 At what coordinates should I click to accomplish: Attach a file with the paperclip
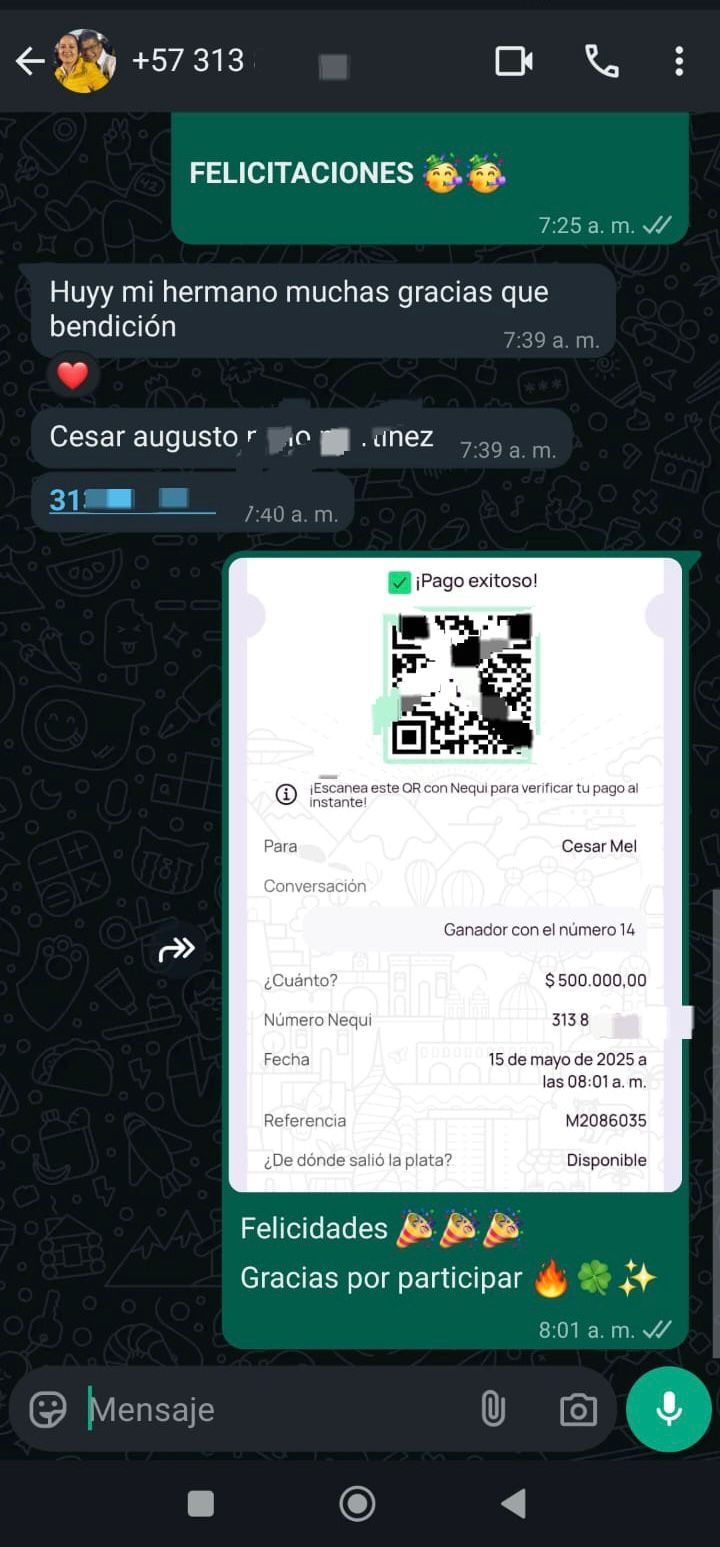coord(492,1409)
